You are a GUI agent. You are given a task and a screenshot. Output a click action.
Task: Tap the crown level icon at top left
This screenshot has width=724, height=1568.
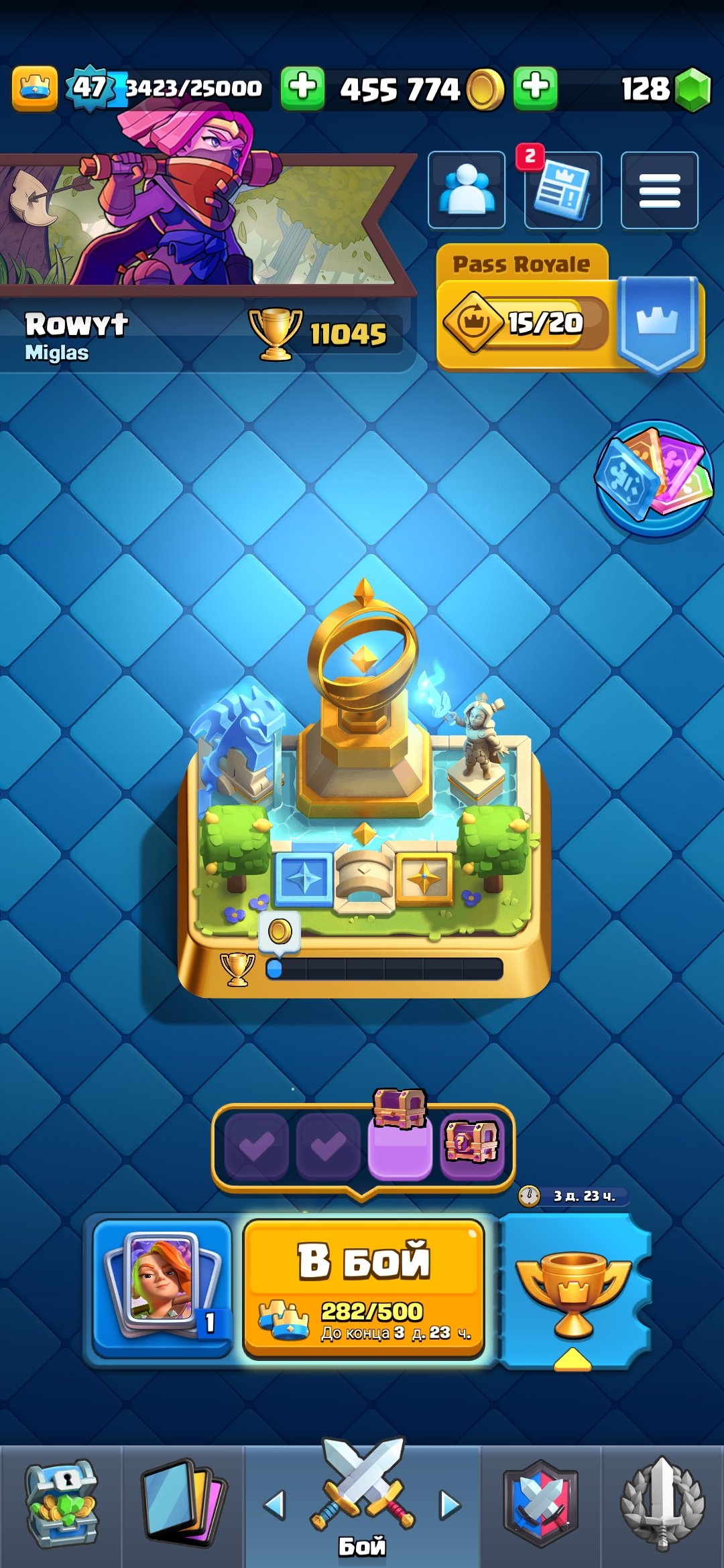tap(34, 88)
